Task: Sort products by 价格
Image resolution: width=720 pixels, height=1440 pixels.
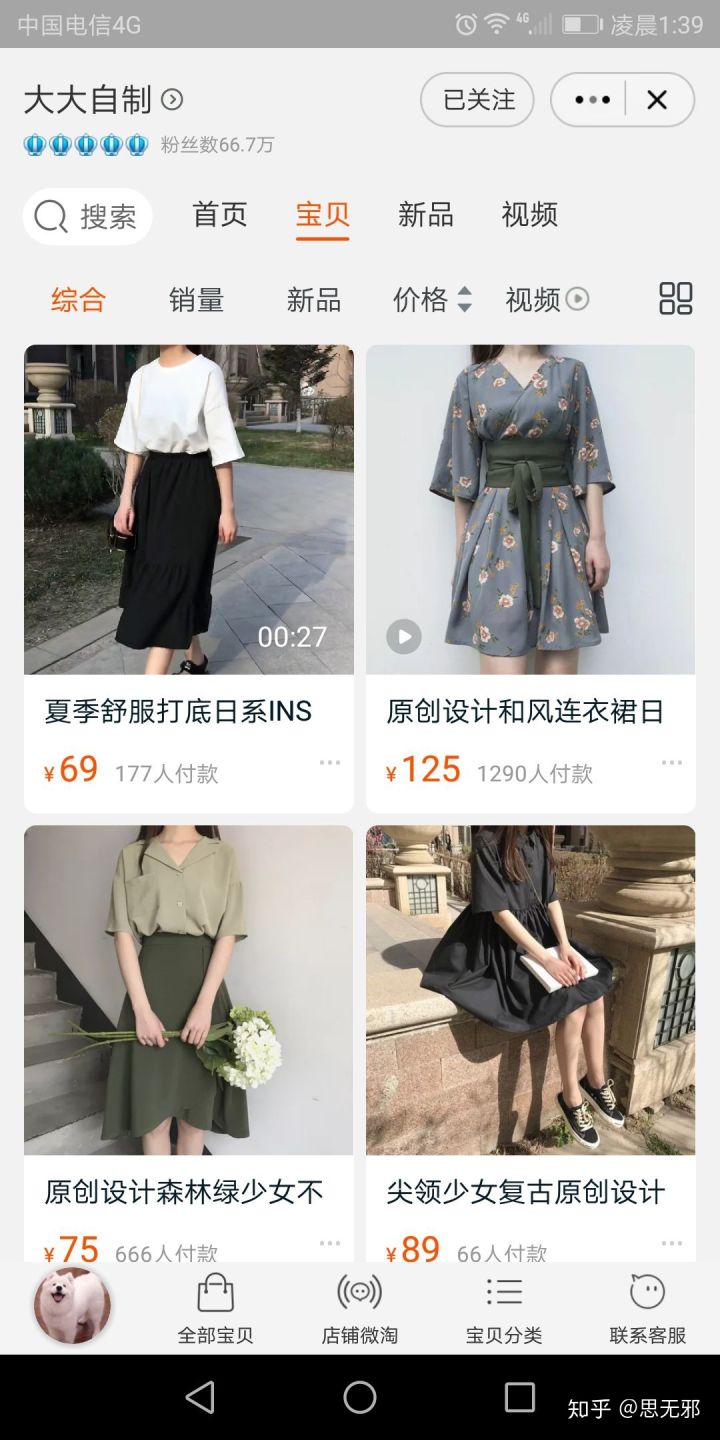Action: [x=432, y=300]
